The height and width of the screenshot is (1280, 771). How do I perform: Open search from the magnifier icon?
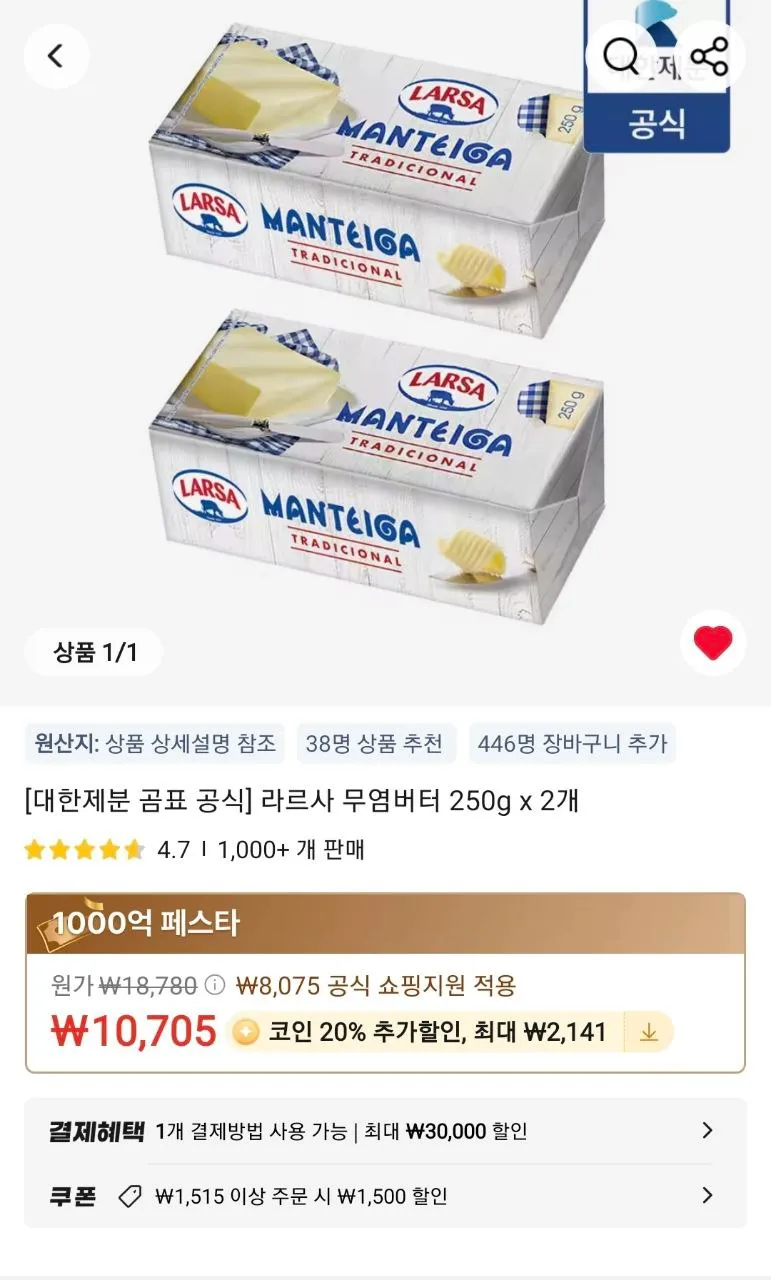coord(620,56)
